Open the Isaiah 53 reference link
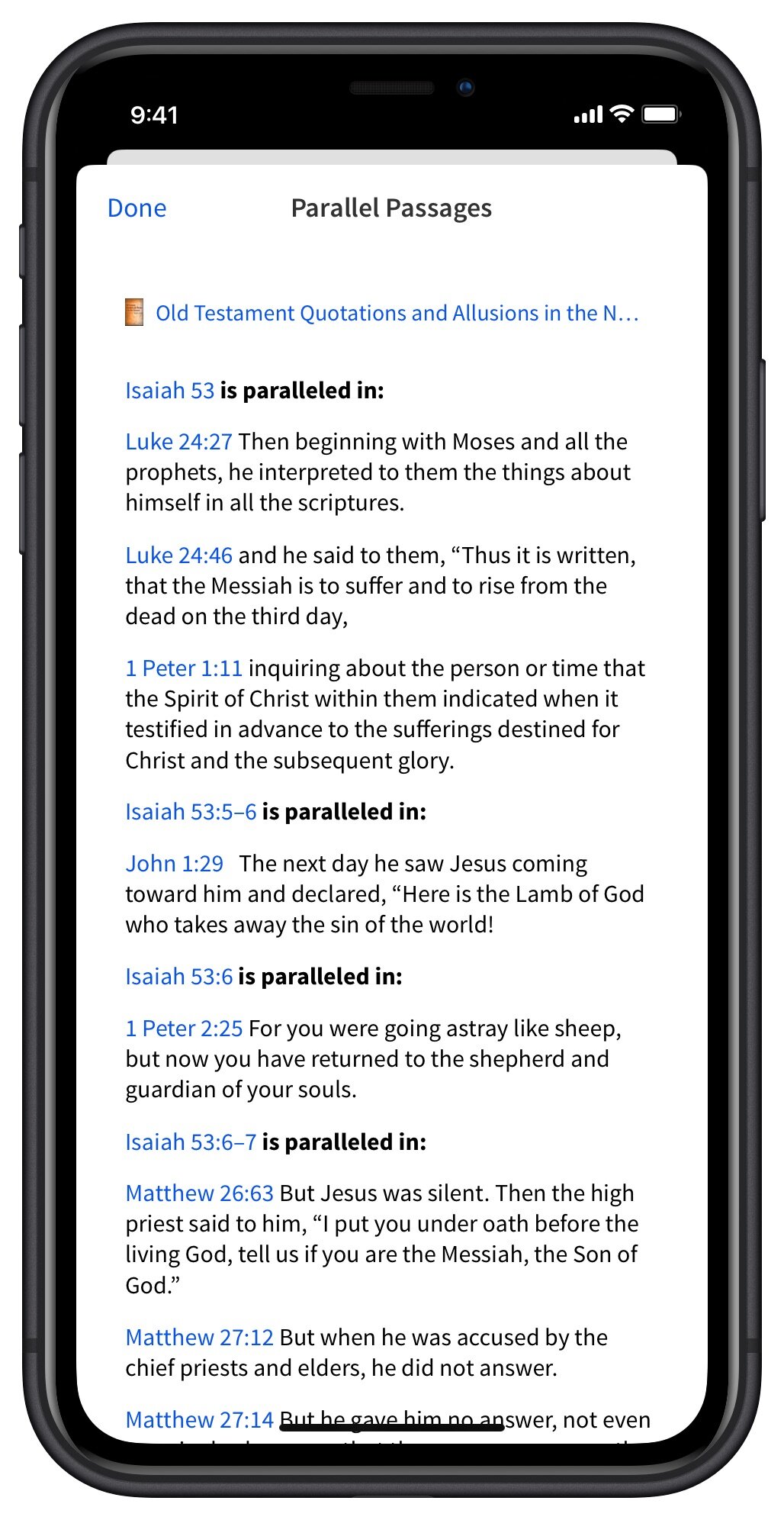Screen dimensions: 784x1520 point(170,391)
